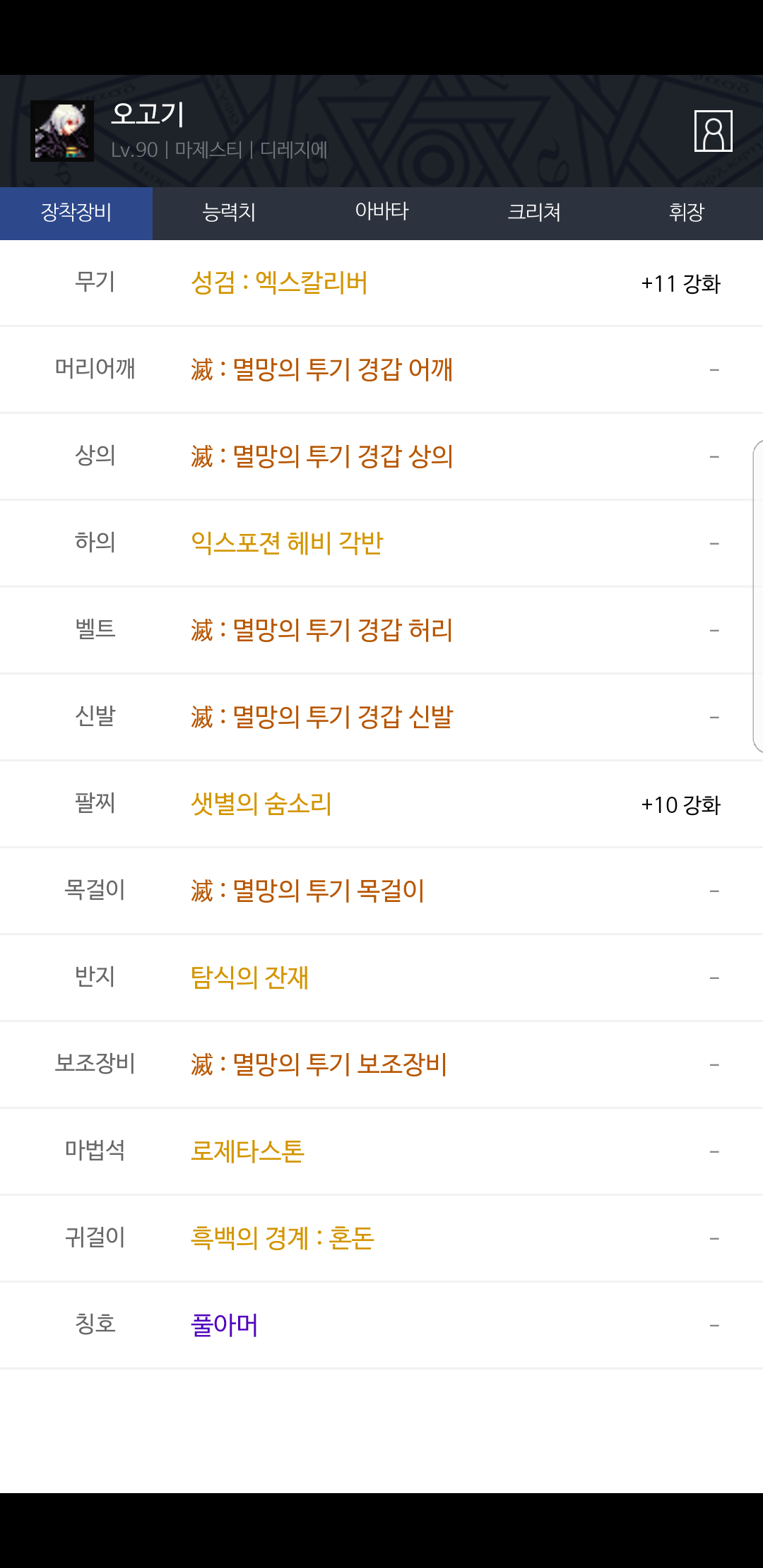View 멸망의 투기 경갑 신발 item

click(x=322, y=717)
